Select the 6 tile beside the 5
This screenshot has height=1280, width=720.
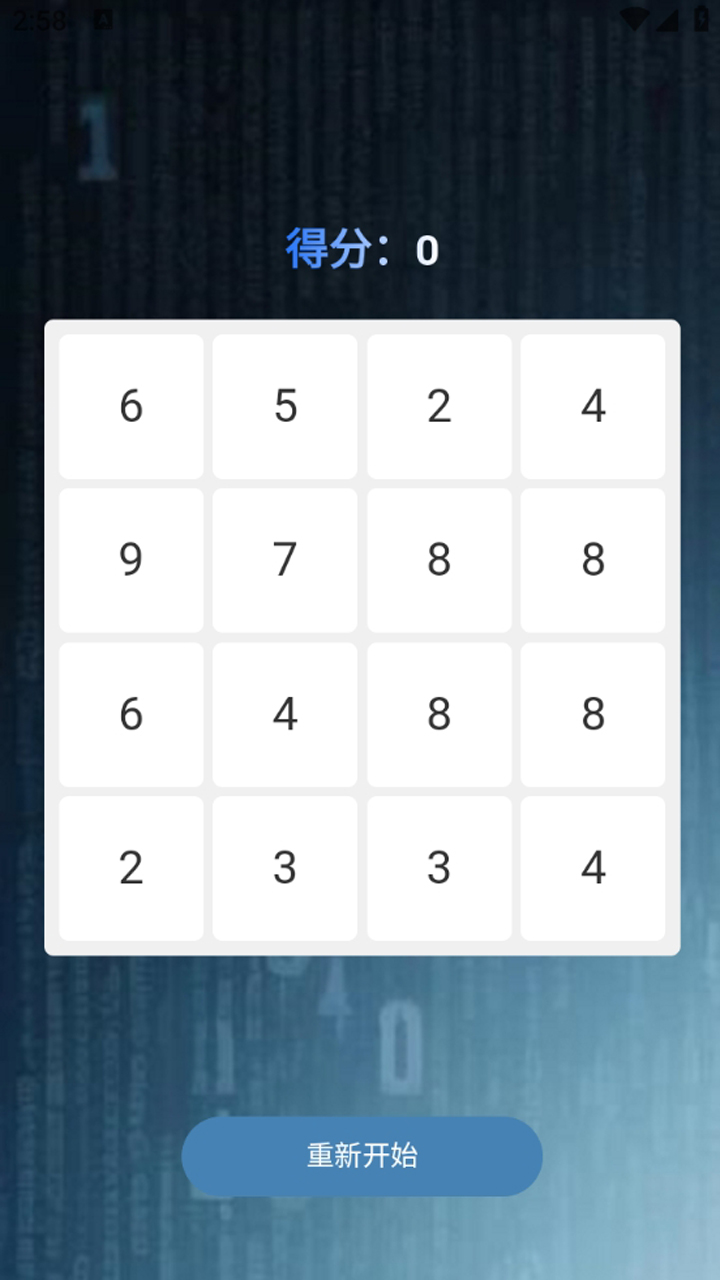pos(131,406)
